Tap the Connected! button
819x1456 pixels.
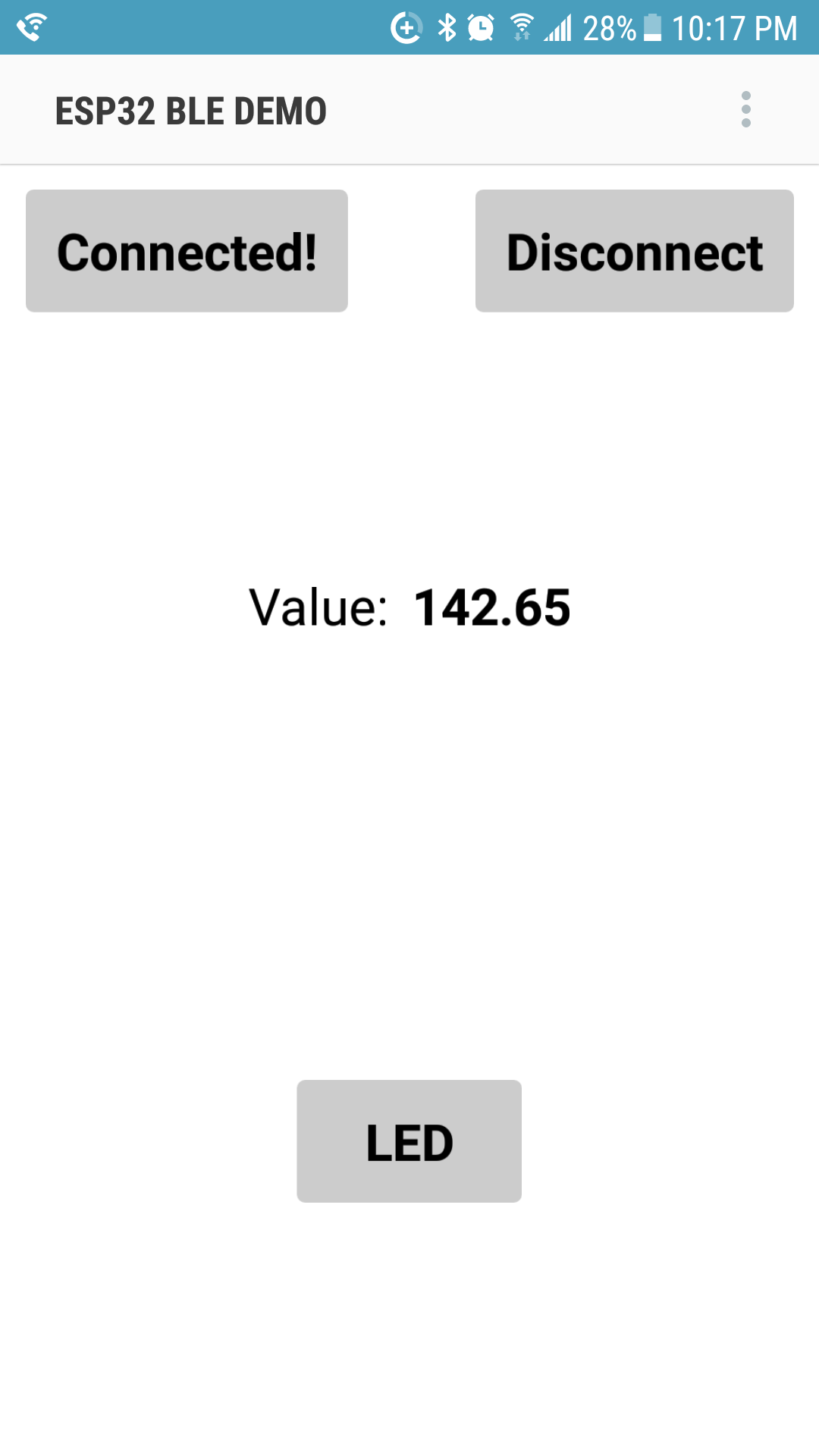[187, 251]
